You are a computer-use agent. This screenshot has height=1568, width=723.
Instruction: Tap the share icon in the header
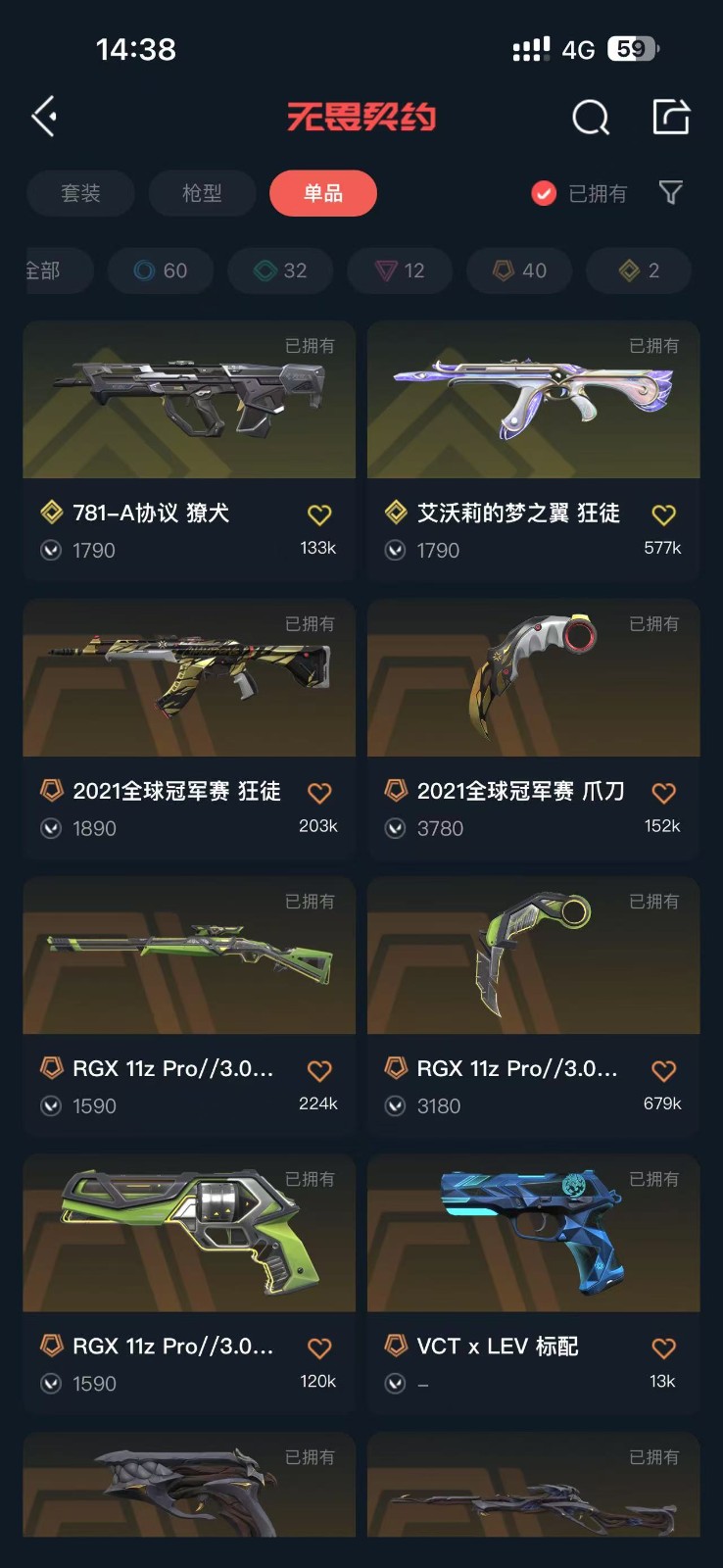click(671, 117)
